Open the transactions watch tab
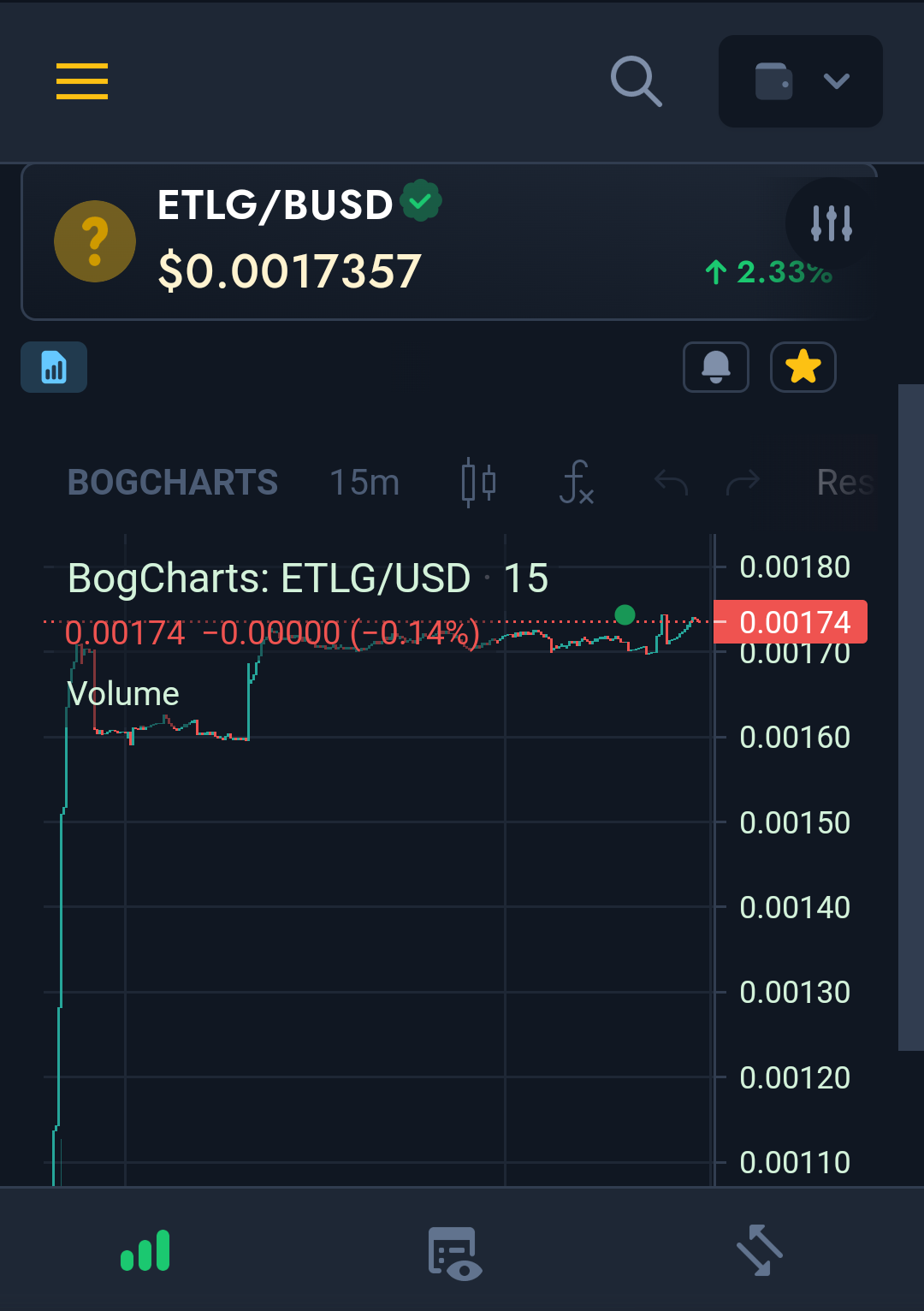This screenshot has width=924, height=1311. pos(454,1253)
